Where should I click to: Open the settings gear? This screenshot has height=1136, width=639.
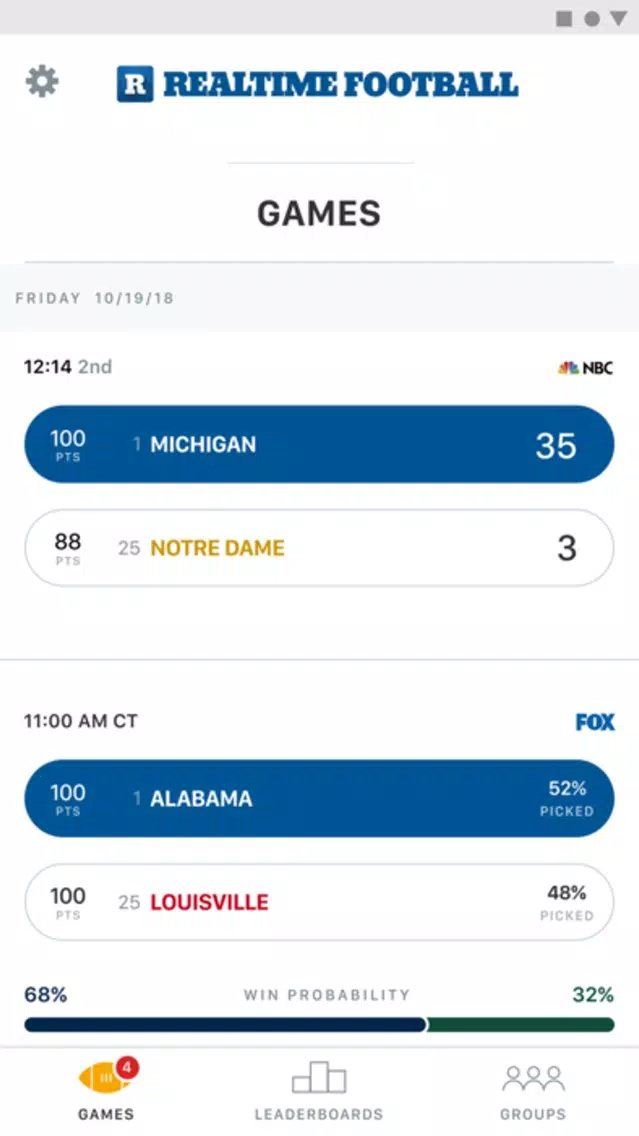click(x=42, y=81)
